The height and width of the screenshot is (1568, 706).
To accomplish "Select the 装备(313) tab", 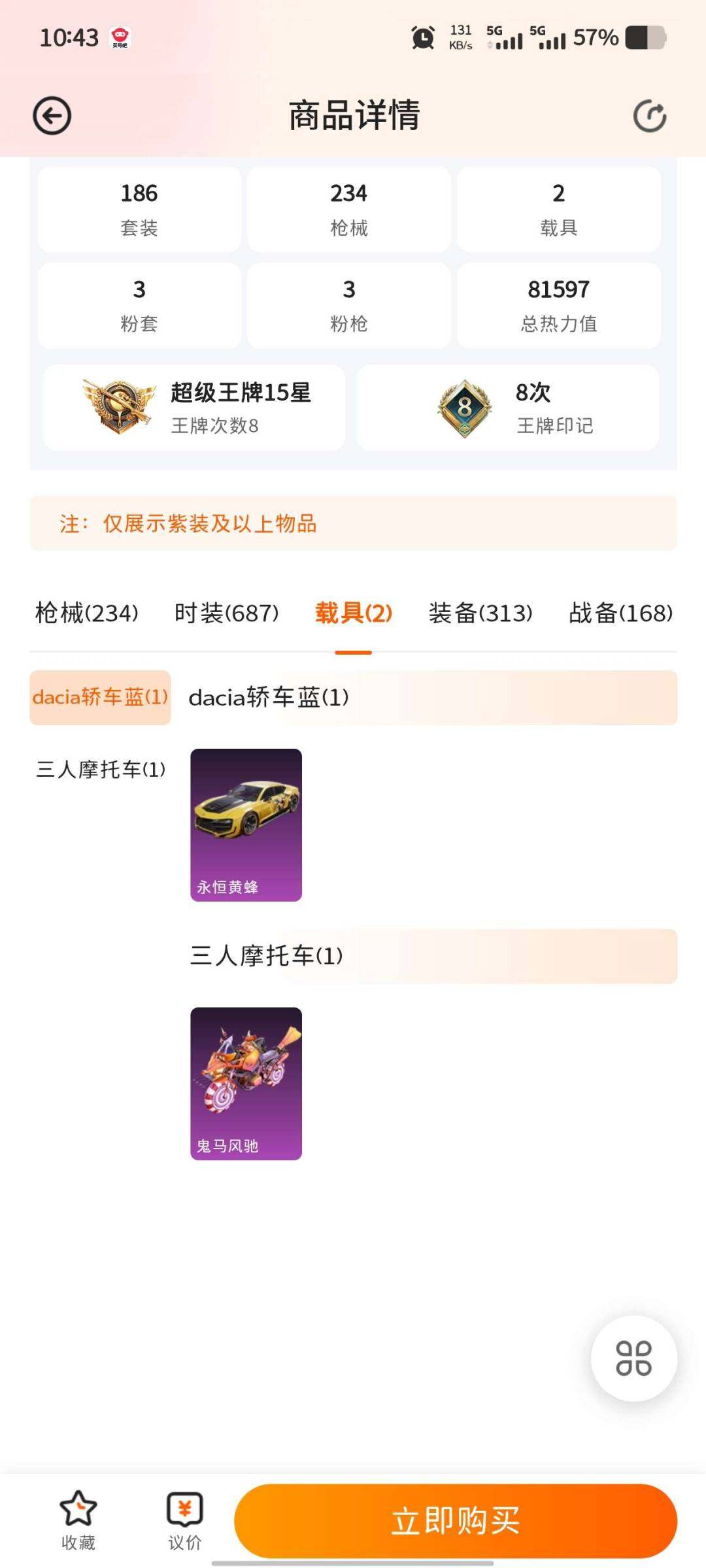I will (480, 613).
